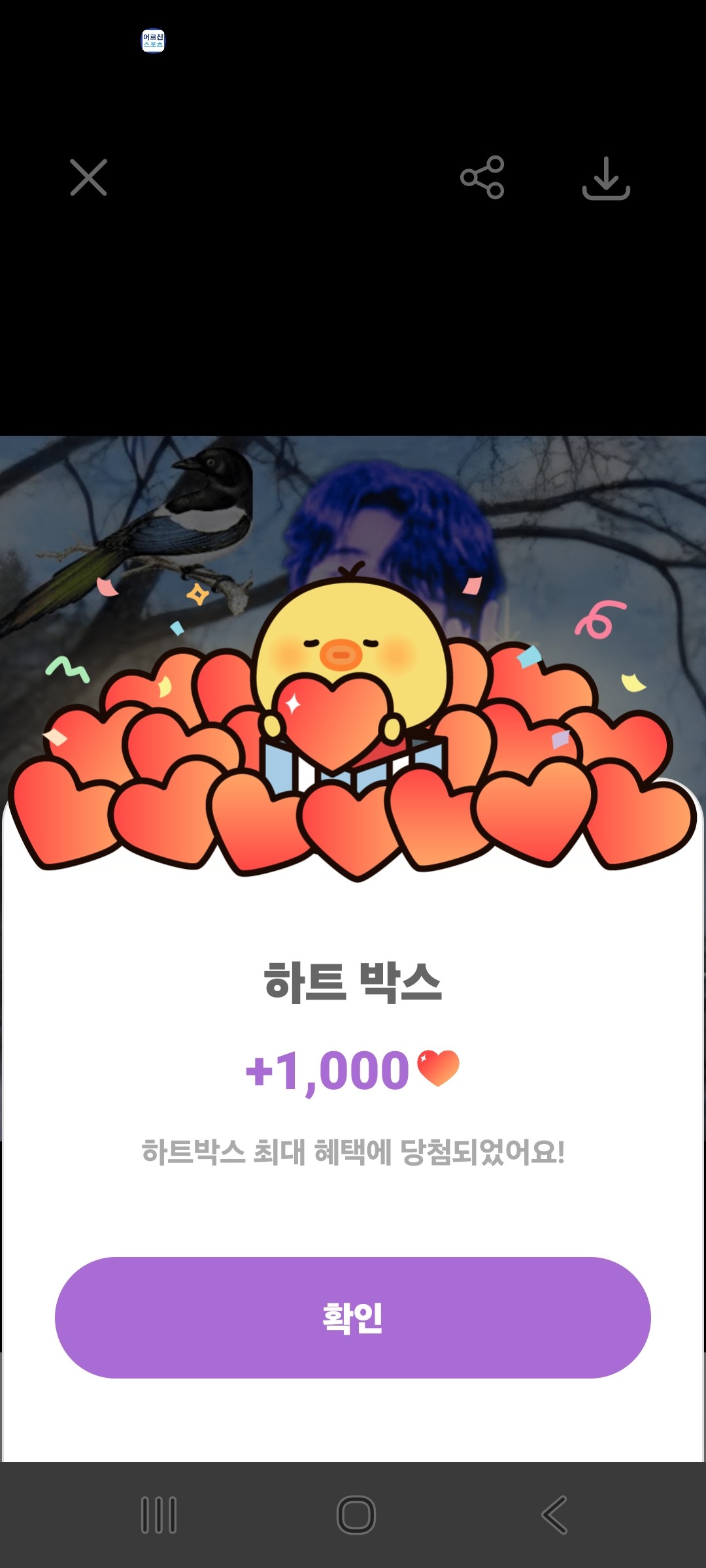Share this image
Viewport: 706px width, 1568px height.
(482, 178)
